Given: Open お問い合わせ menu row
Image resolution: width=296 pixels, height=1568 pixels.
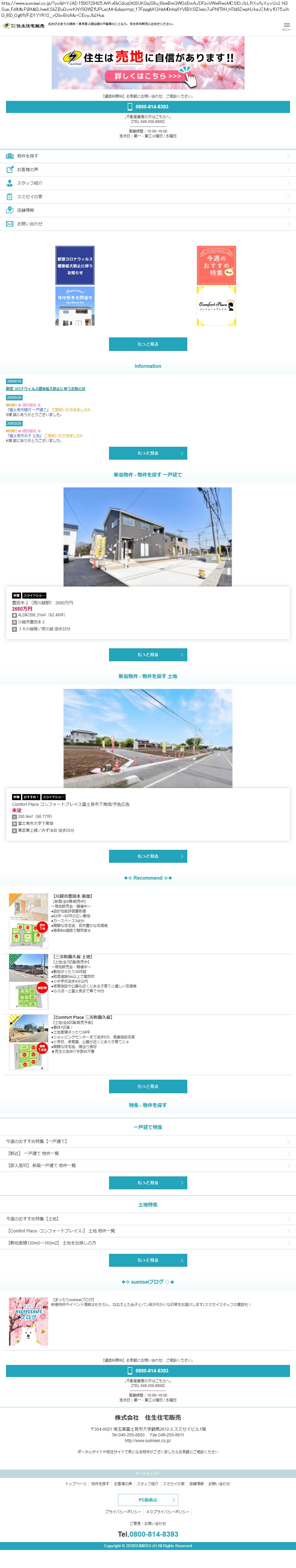Looking at the screenshot, I should [x=148, y=224].
